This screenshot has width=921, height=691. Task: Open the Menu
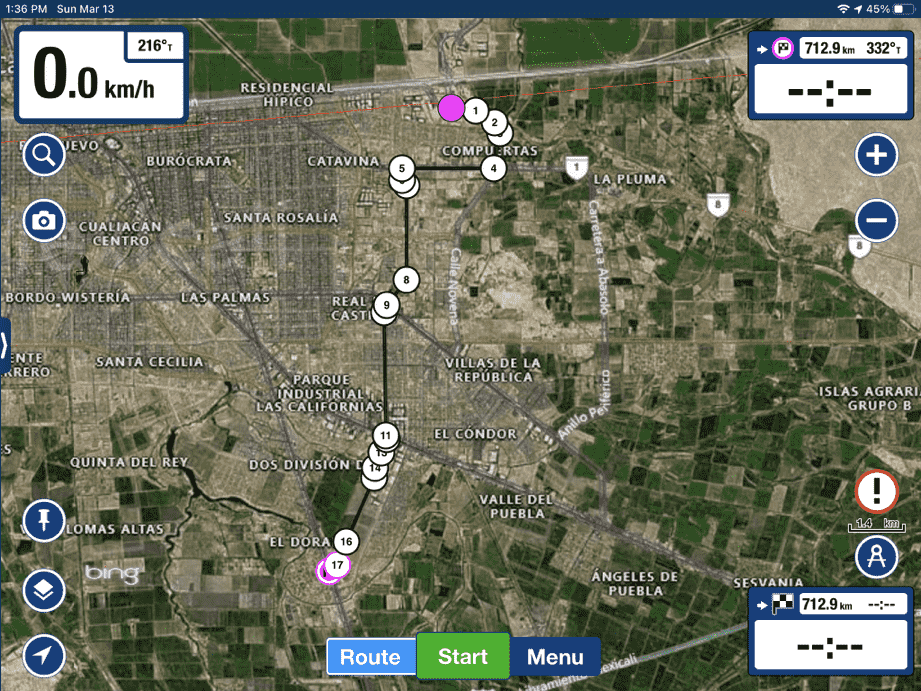(x=555, y=657)
